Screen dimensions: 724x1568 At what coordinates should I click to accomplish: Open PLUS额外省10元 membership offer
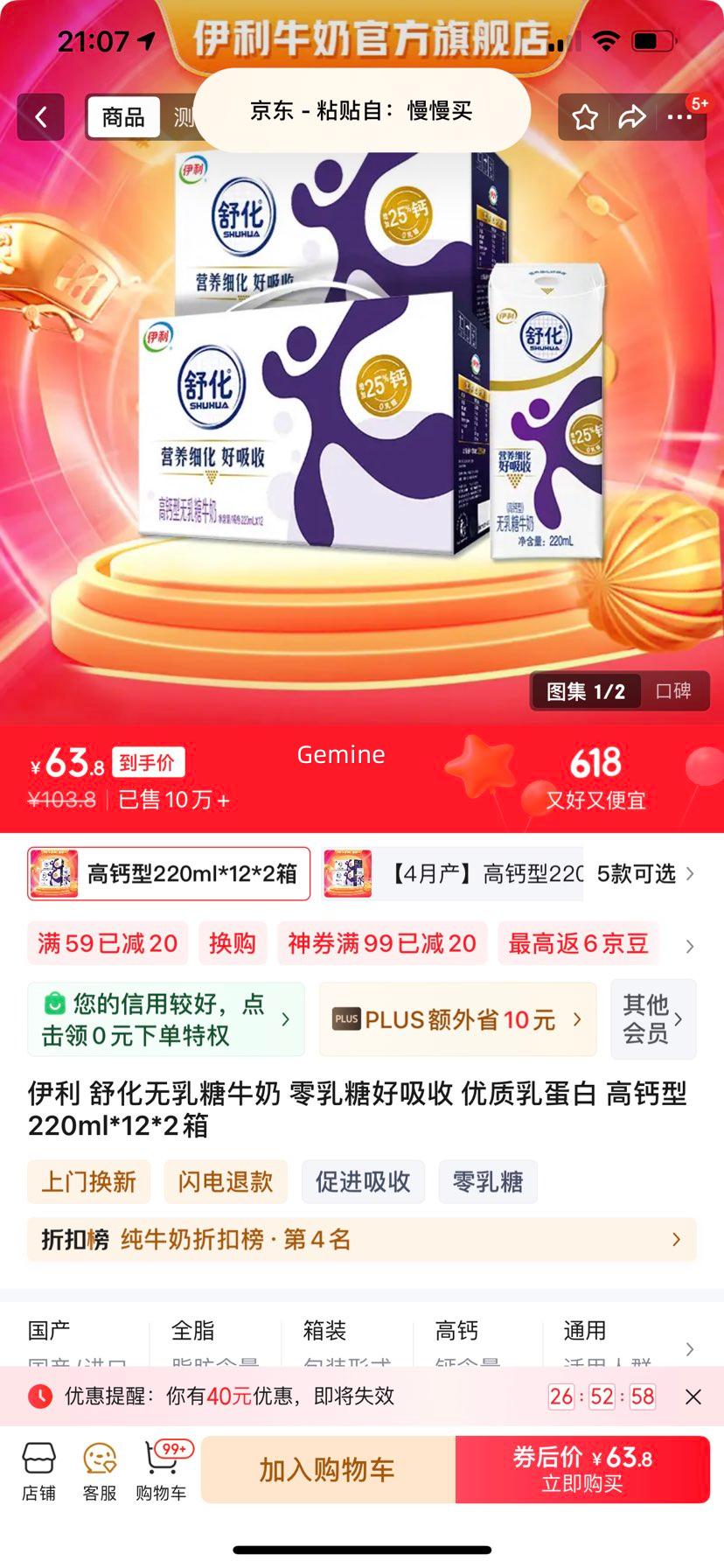coord(457,1019)
